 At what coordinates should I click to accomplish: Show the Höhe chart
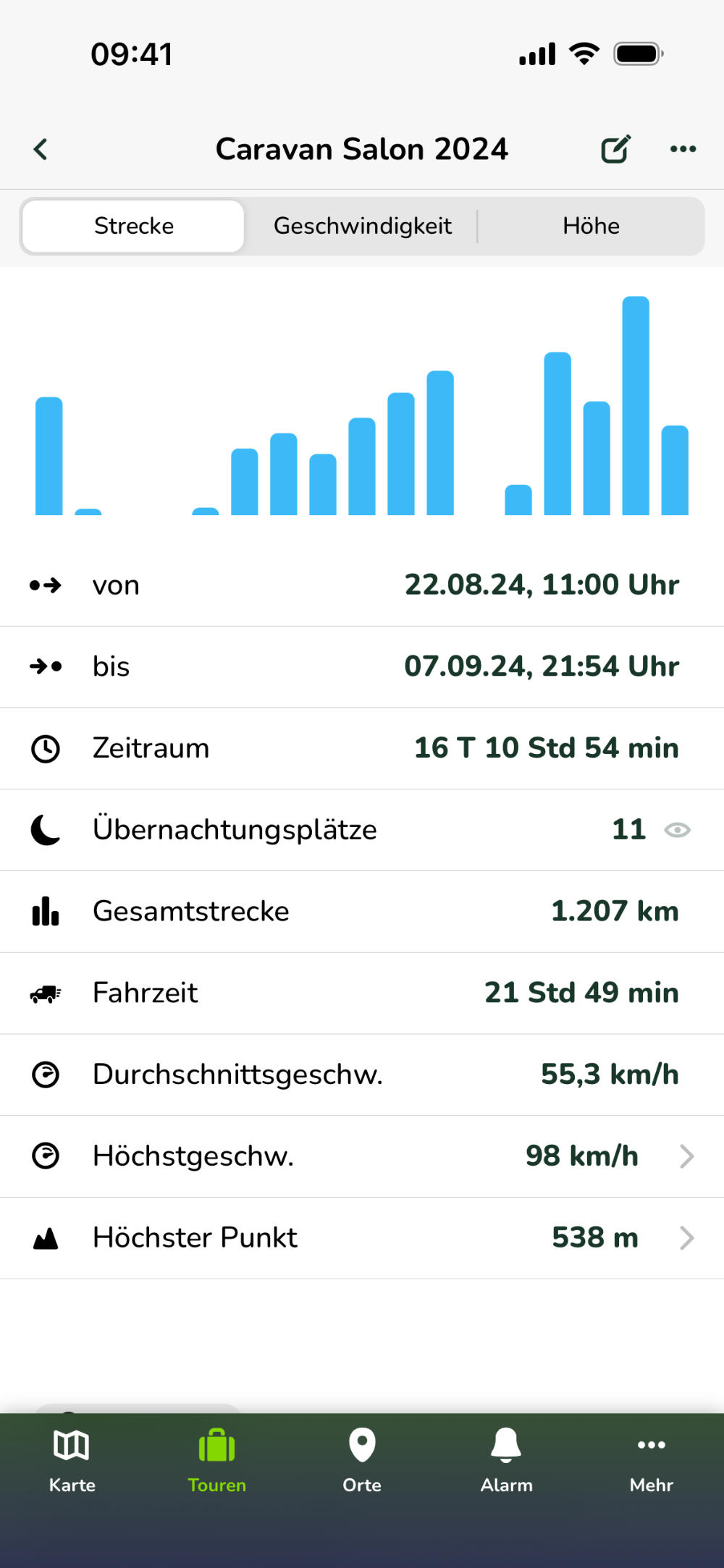tap(591, 226)
